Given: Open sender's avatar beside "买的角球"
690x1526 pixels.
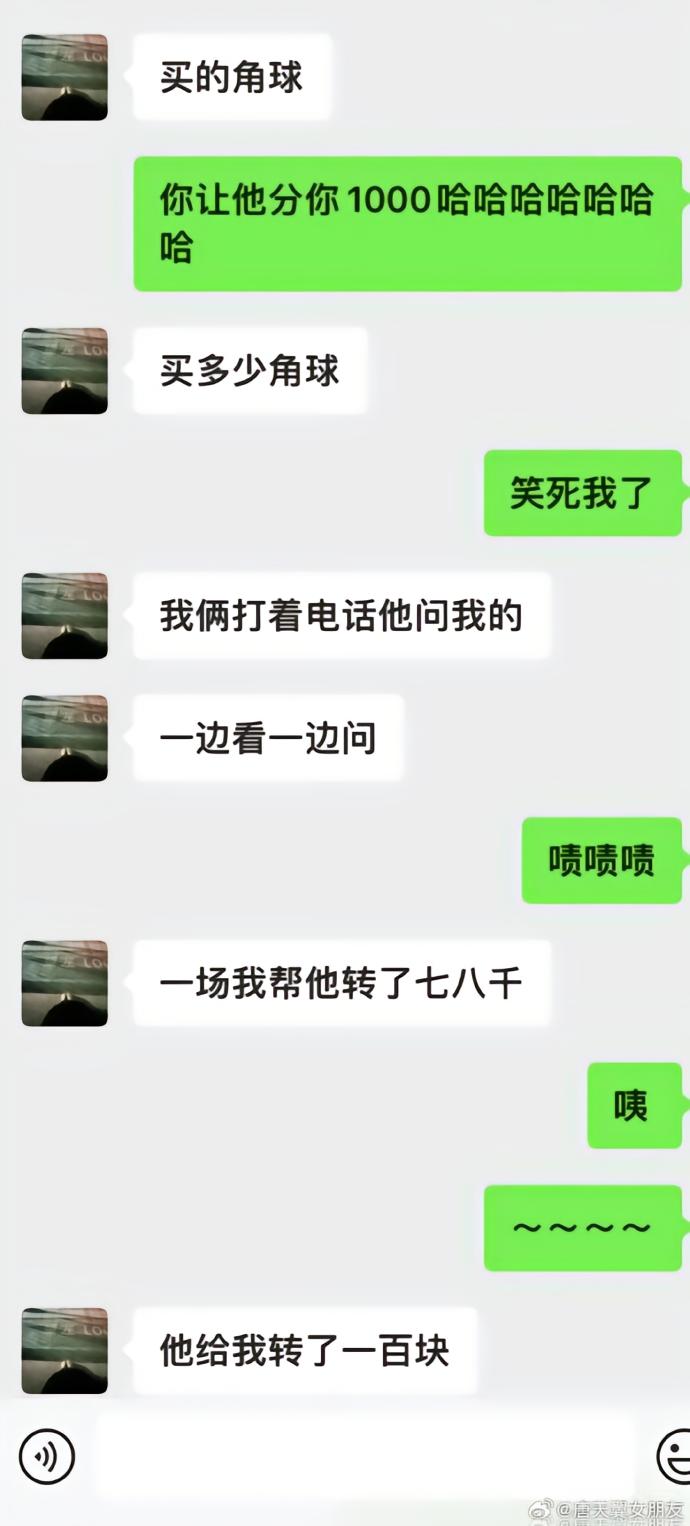Looking at the screenshot, I should (x=65, y=77).
